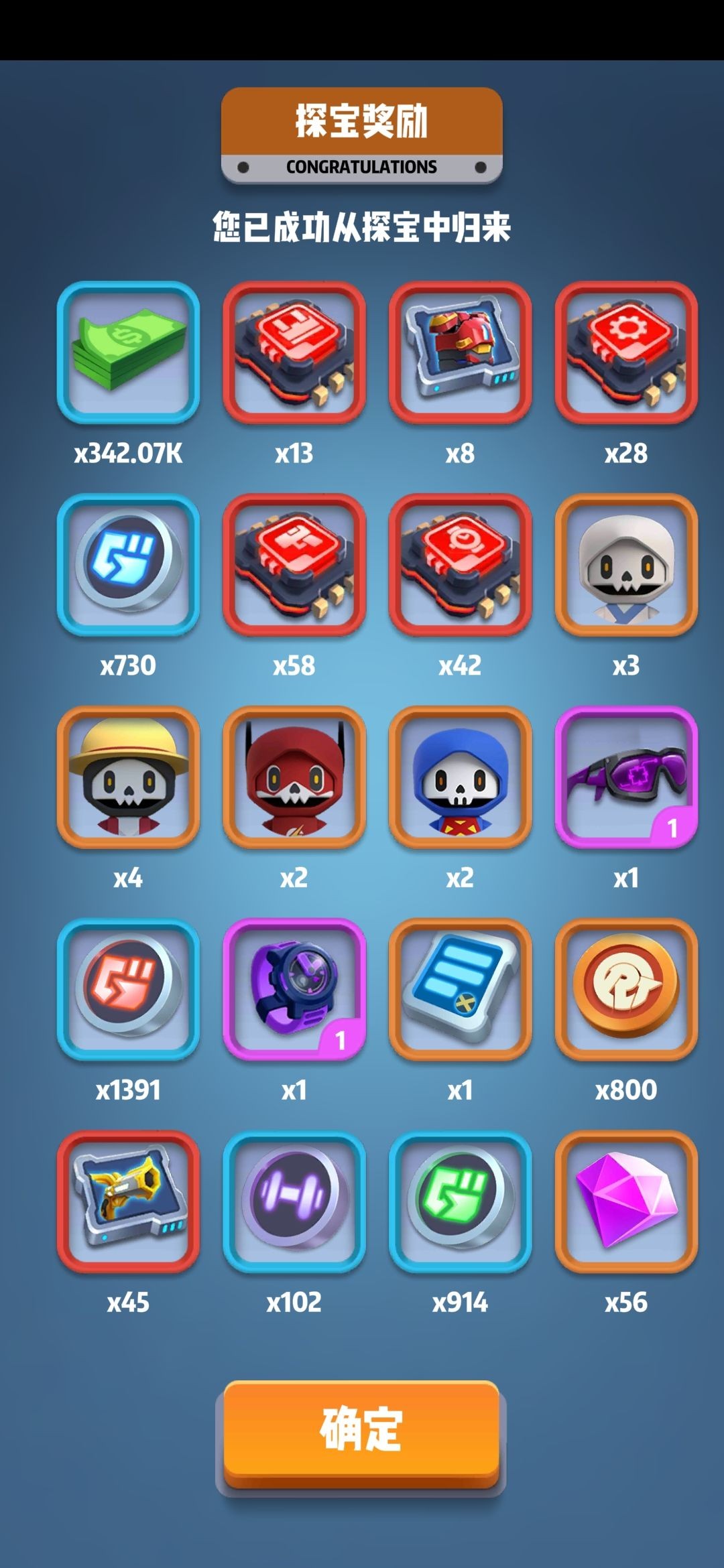
Task: Select the blue fist token x730
Action: coord(128,565)
